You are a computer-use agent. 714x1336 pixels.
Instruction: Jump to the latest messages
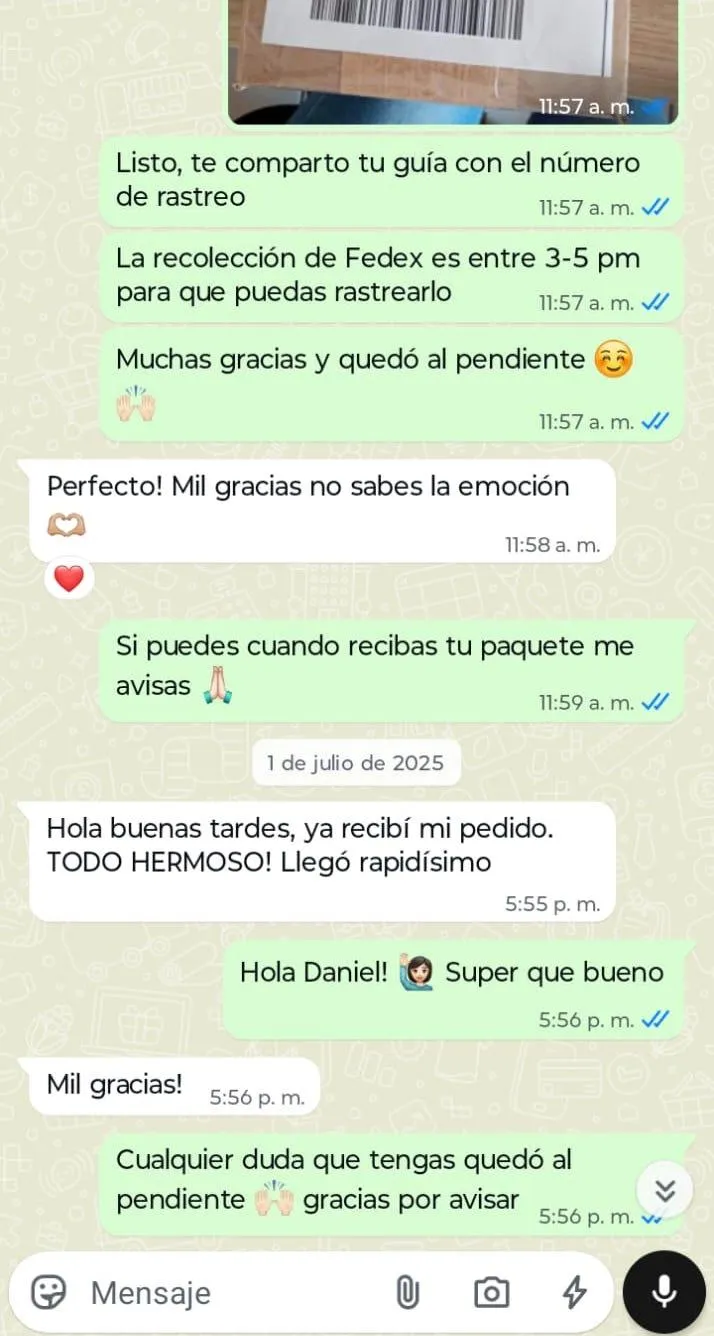click(x=666, y=1190)
